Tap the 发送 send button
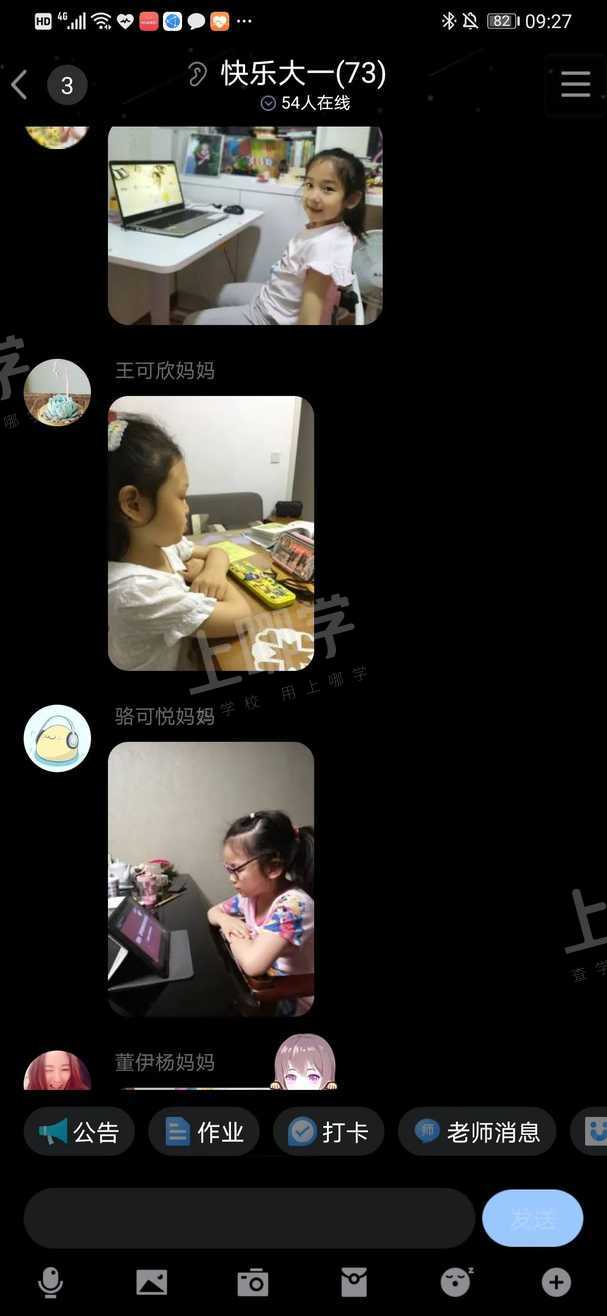607x1316 pixels. click(532, 1218)
